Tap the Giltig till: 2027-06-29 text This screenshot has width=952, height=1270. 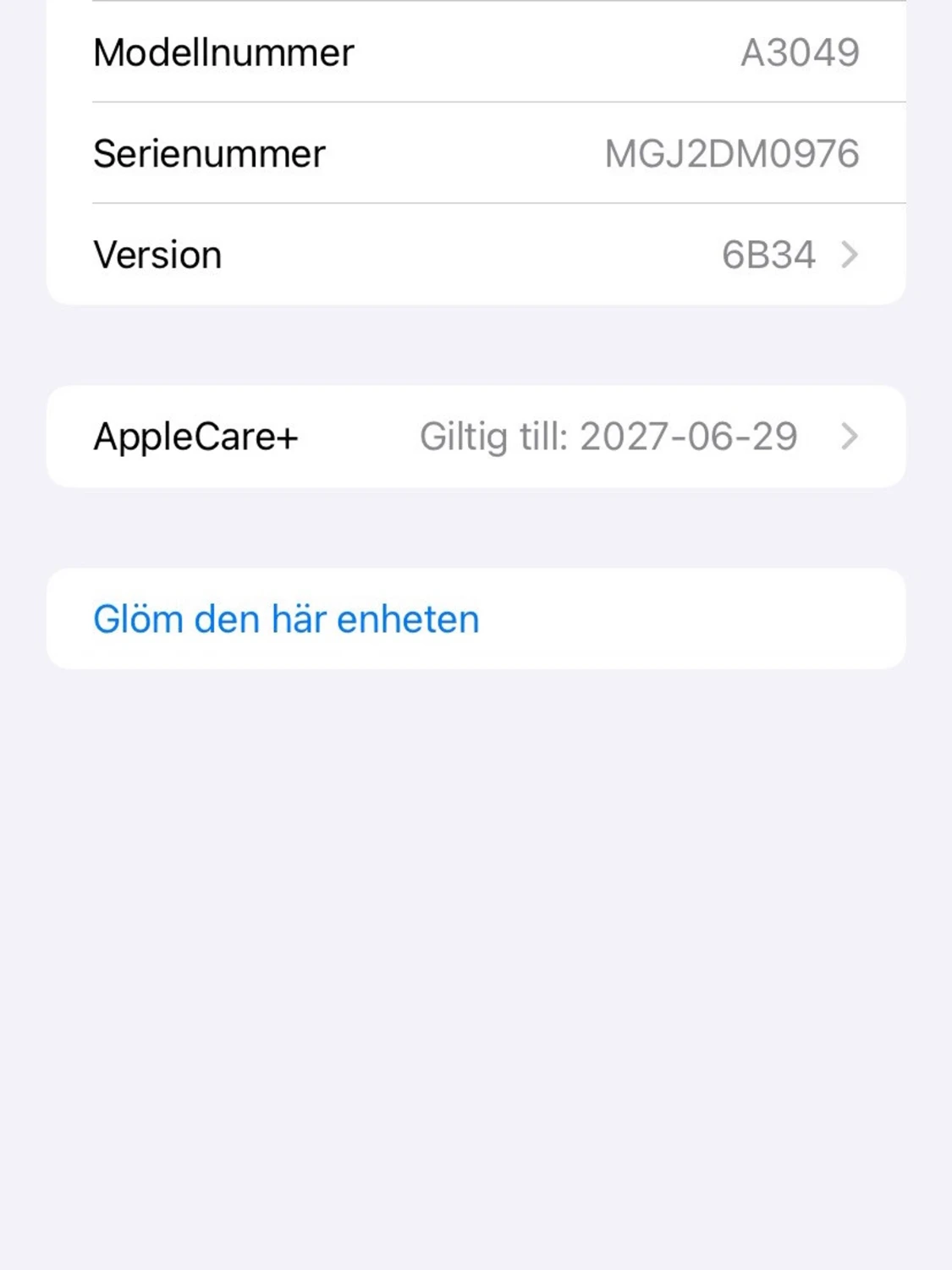[608, 436]
